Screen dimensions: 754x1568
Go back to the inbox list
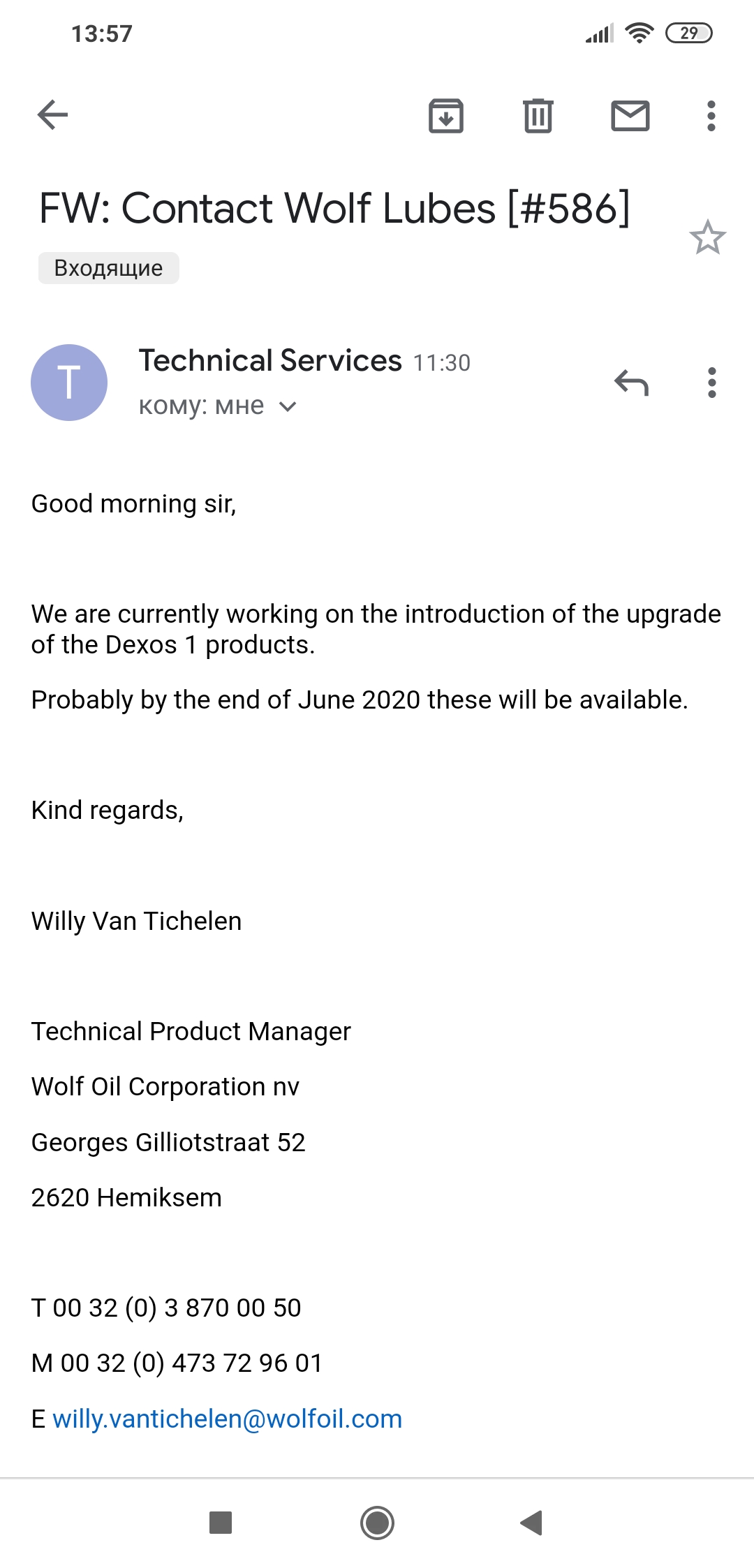tap(52, 115)
